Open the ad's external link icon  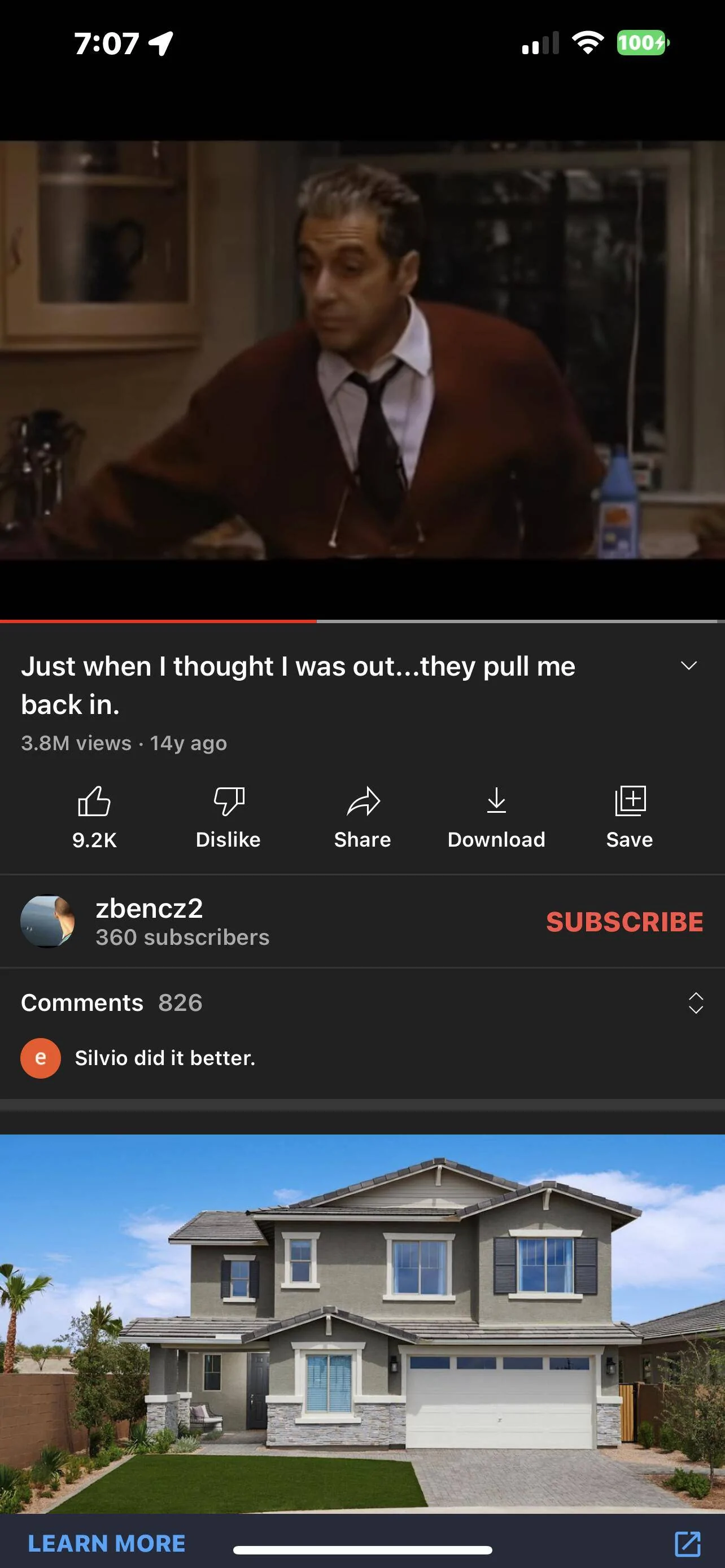point(688,1544)
